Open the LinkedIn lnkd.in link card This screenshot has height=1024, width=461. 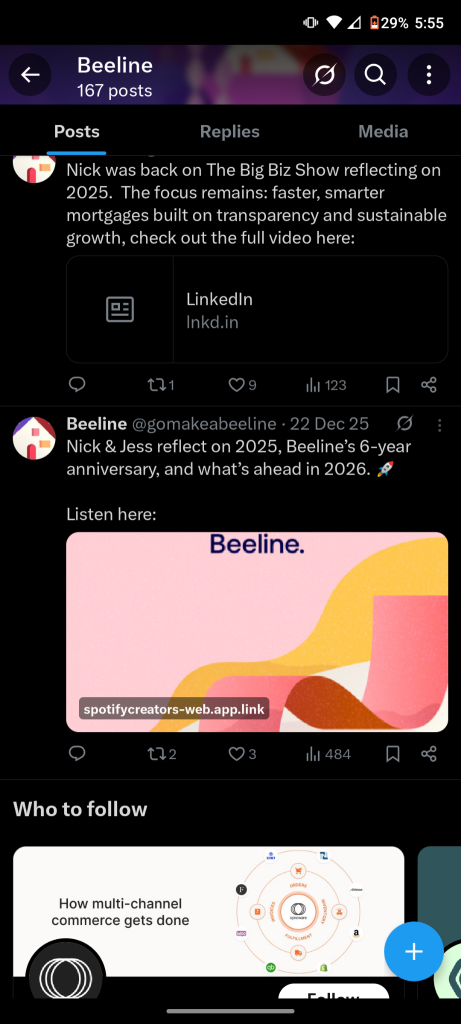click(x=257, y=309)
